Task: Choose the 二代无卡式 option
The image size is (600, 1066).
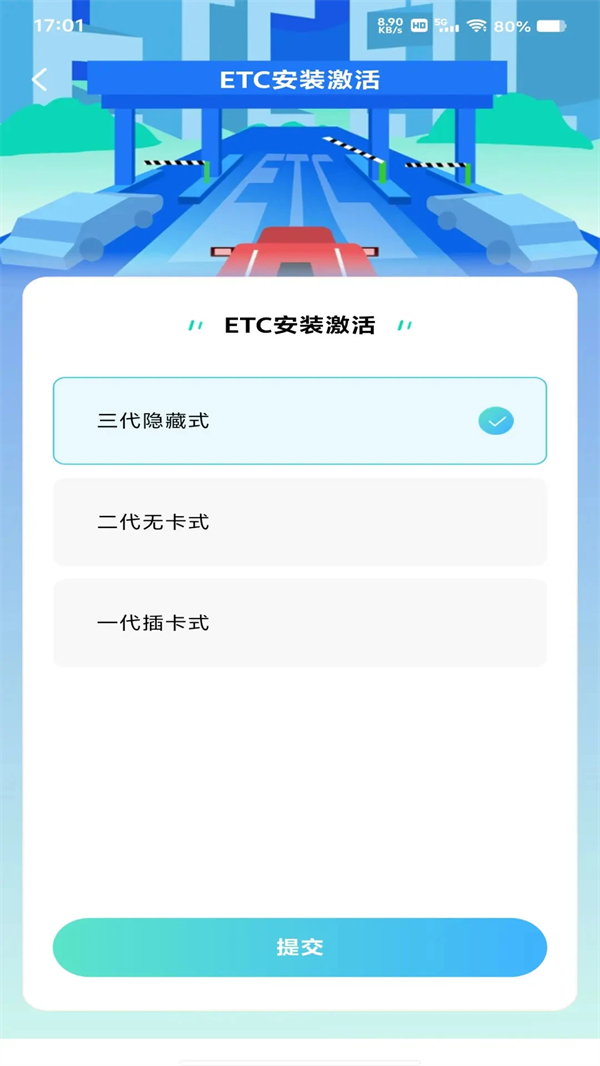Action: pyautogui.click(x=299, y=522)
